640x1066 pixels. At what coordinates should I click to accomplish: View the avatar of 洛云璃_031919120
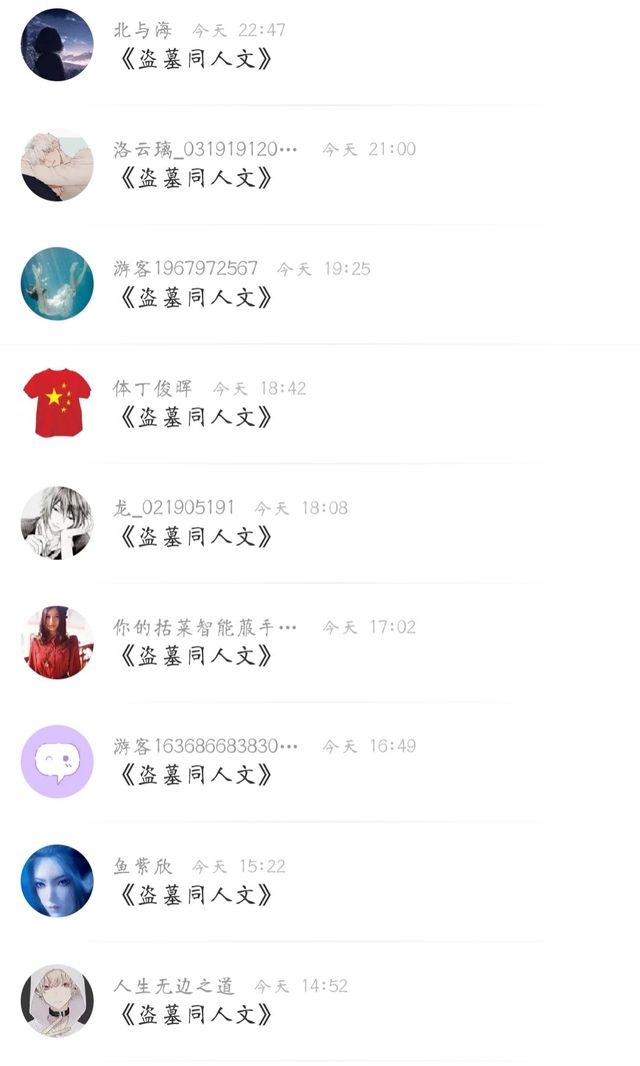pyautogui.click(x=57, y=164)
